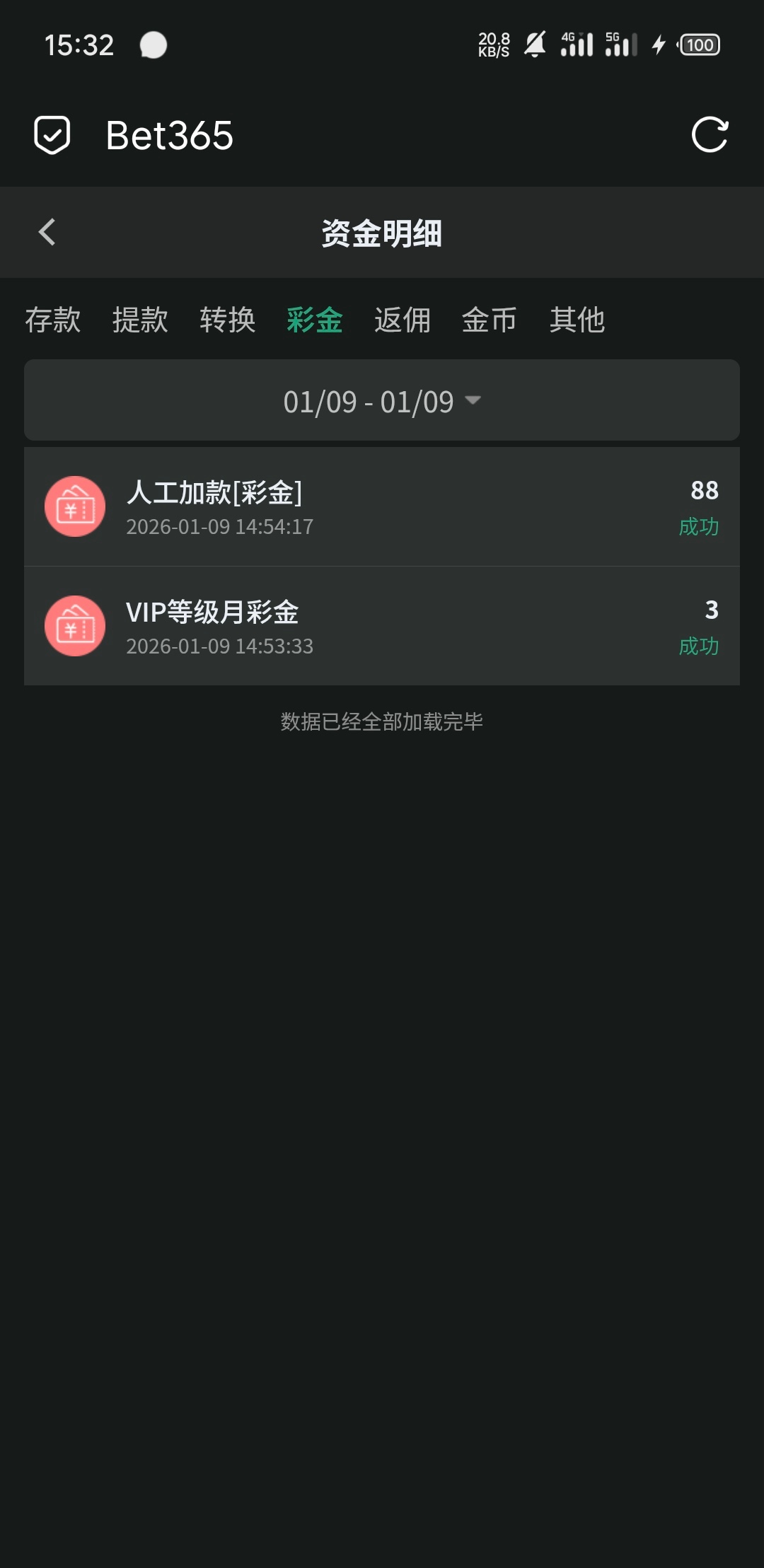Tap the shield icon beside Bet365
764x1568 pixels.
[x=52, y=134]
